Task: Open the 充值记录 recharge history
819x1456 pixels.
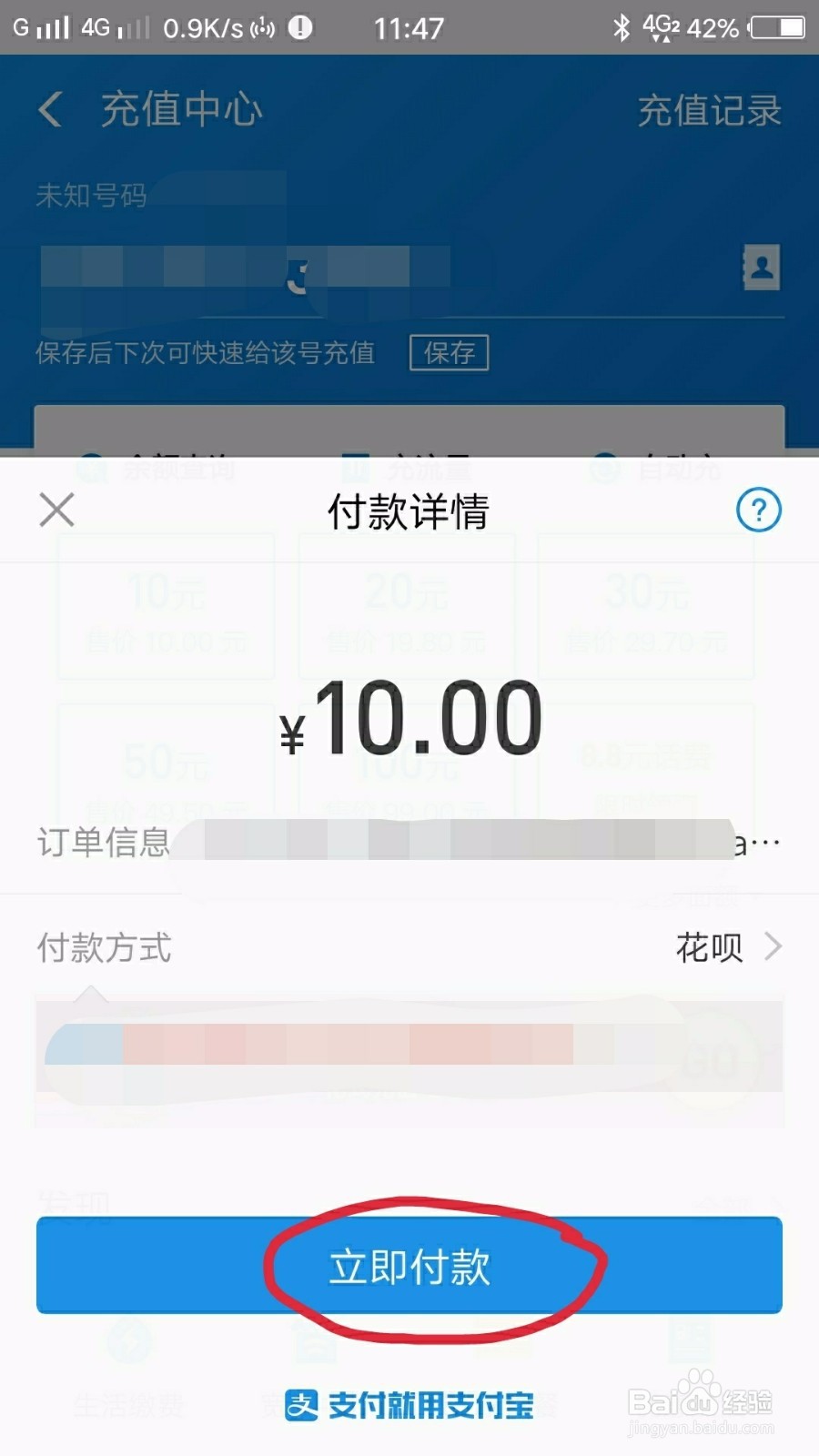Action: [x=711, y=108]
